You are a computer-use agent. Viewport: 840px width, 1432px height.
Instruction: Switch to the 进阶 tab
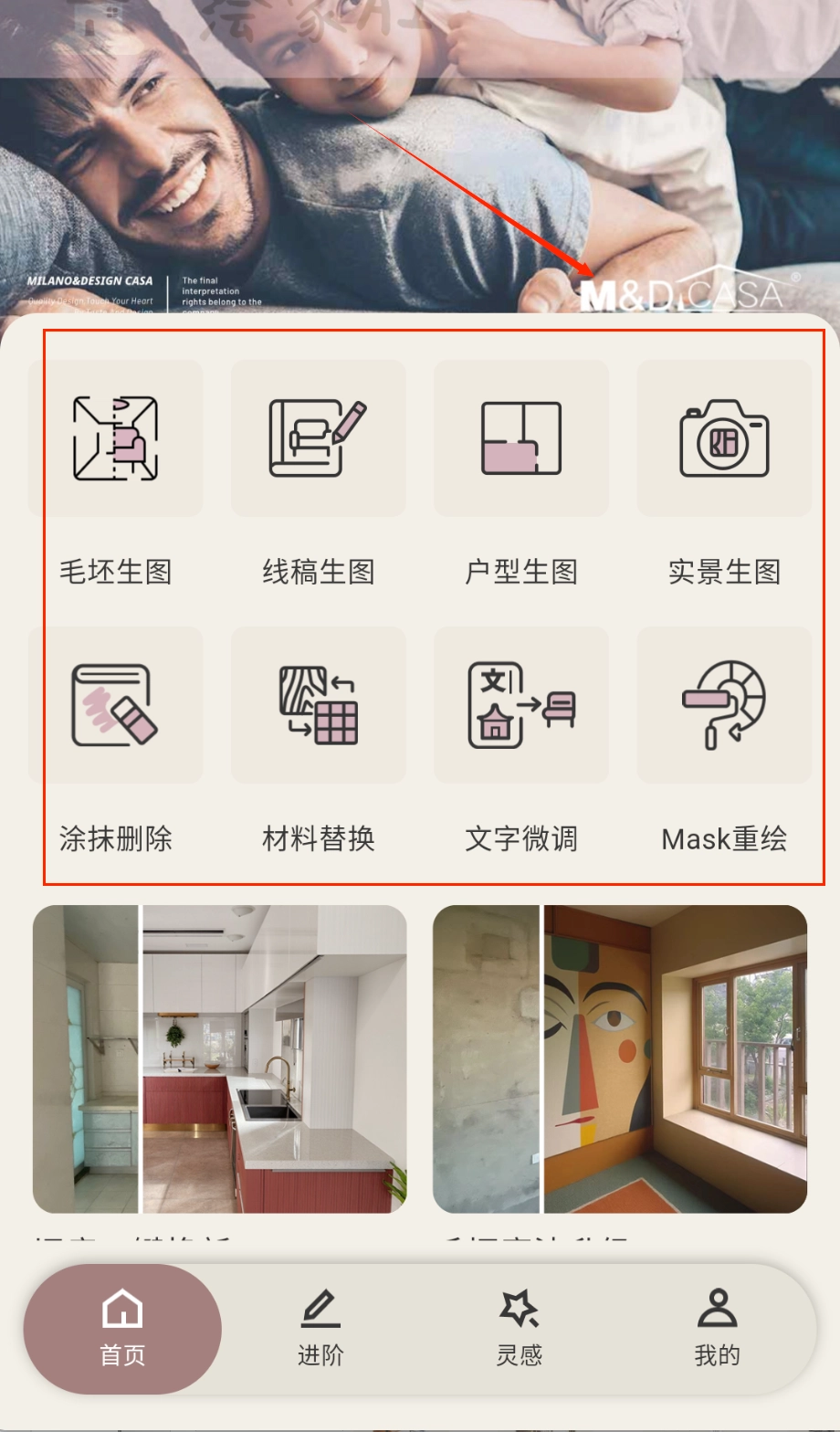pos(320,1329)
